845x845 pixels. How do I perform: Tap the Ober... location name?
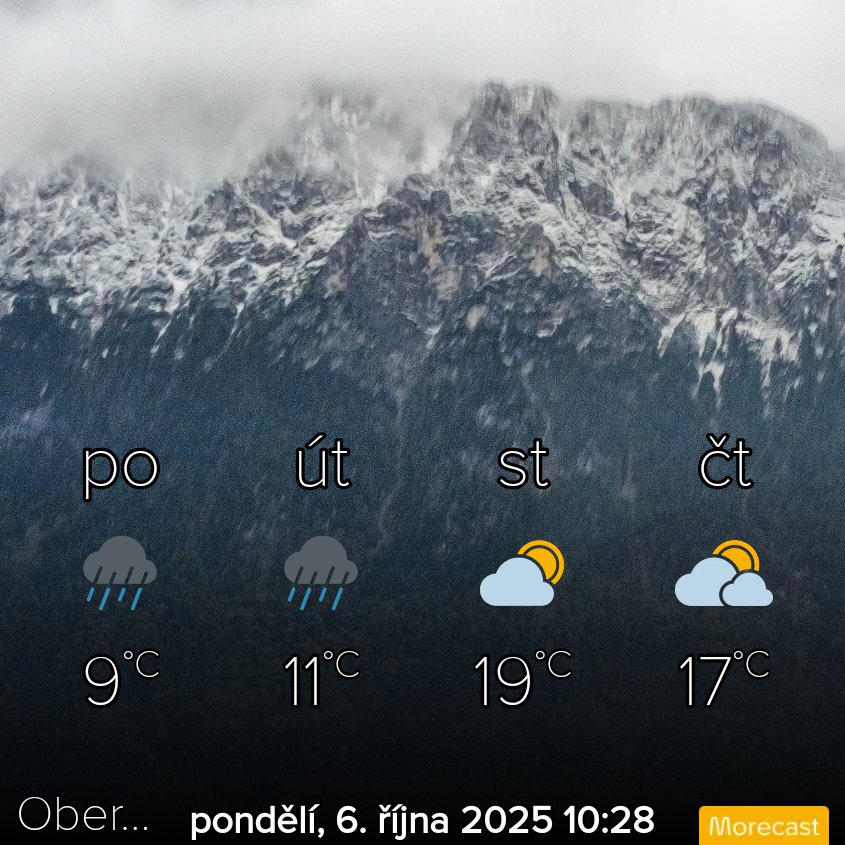pos(83,816)
